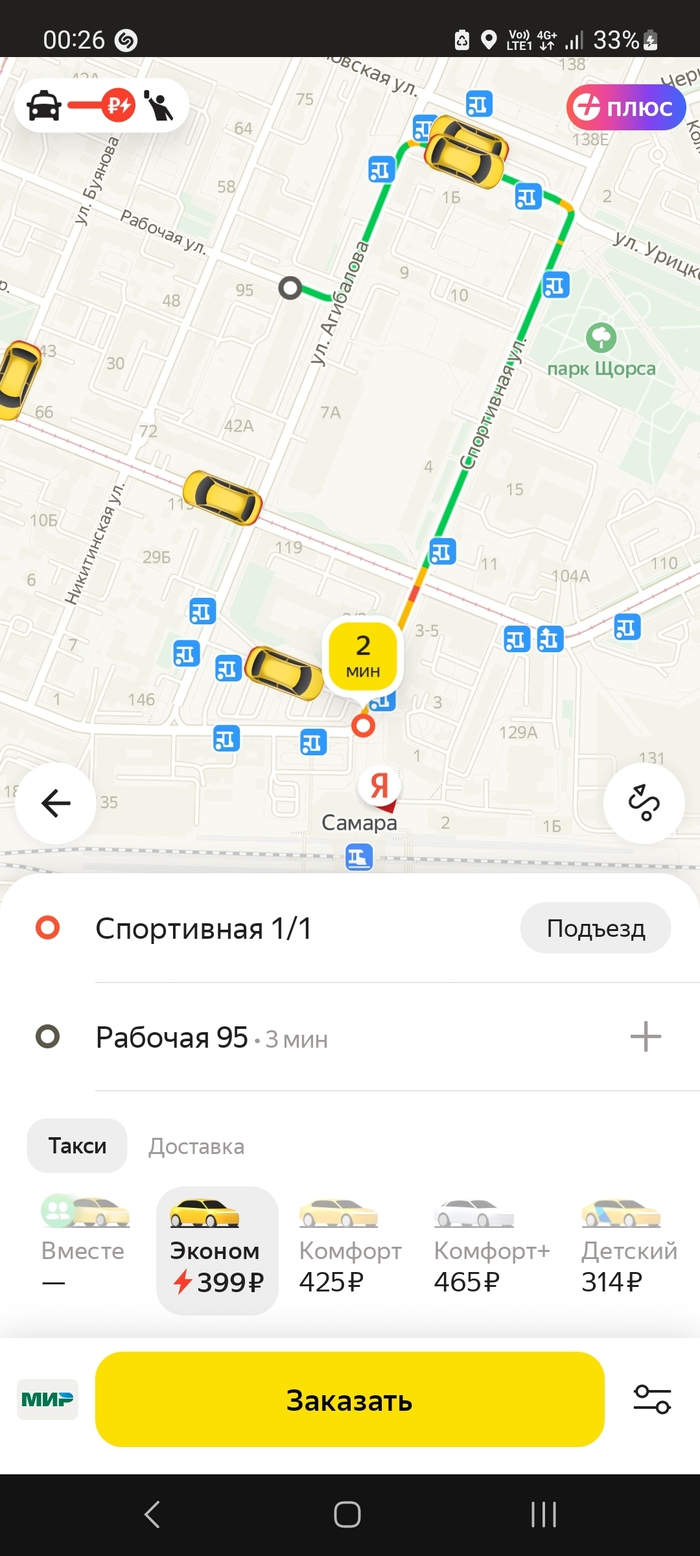Tap Подъезд to specify entrance
This screenshot has width=700, height=1556.
click(x=595, y=929)
